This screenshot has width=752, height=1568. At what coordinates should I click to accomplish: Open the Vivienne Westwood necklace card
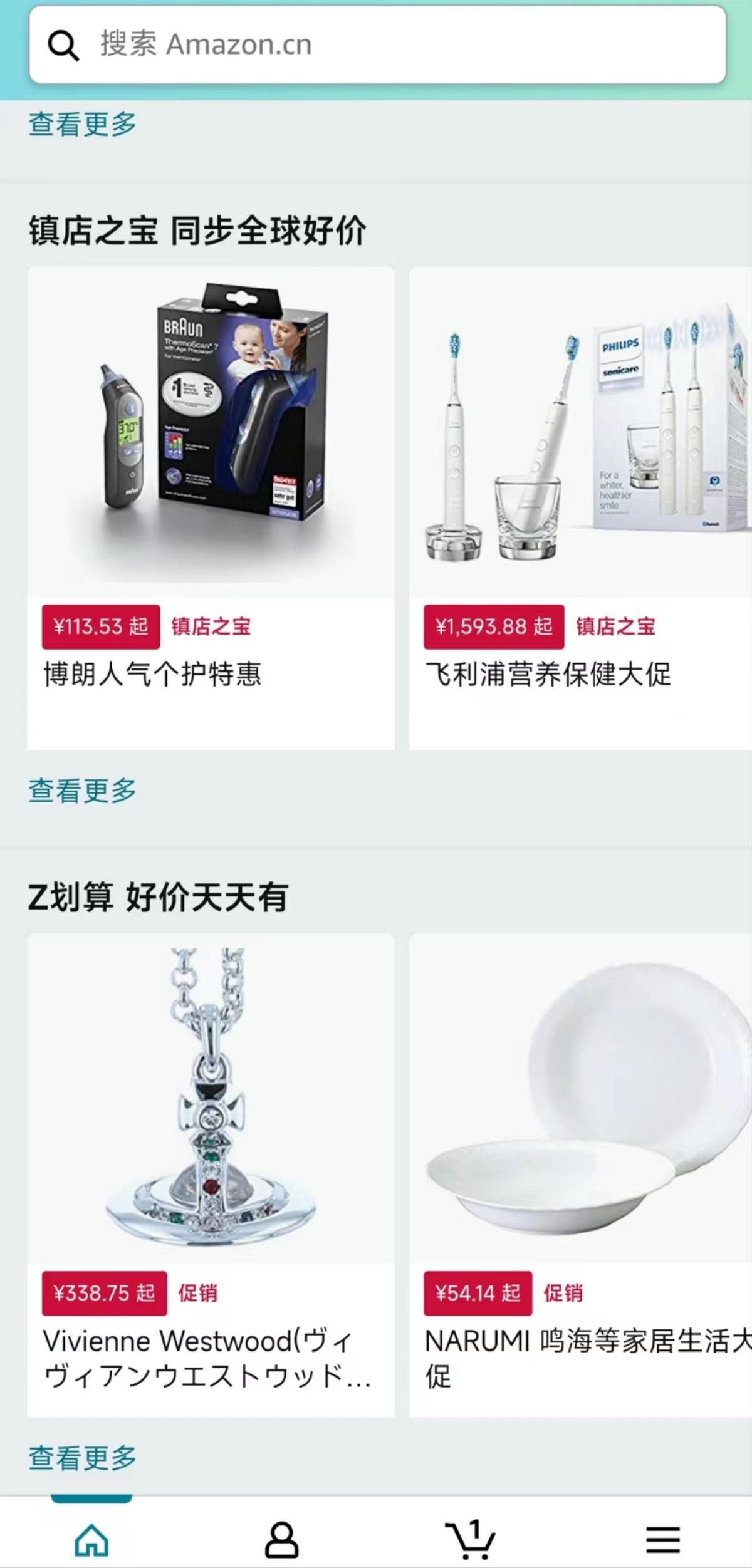(x=211, y=1175)
